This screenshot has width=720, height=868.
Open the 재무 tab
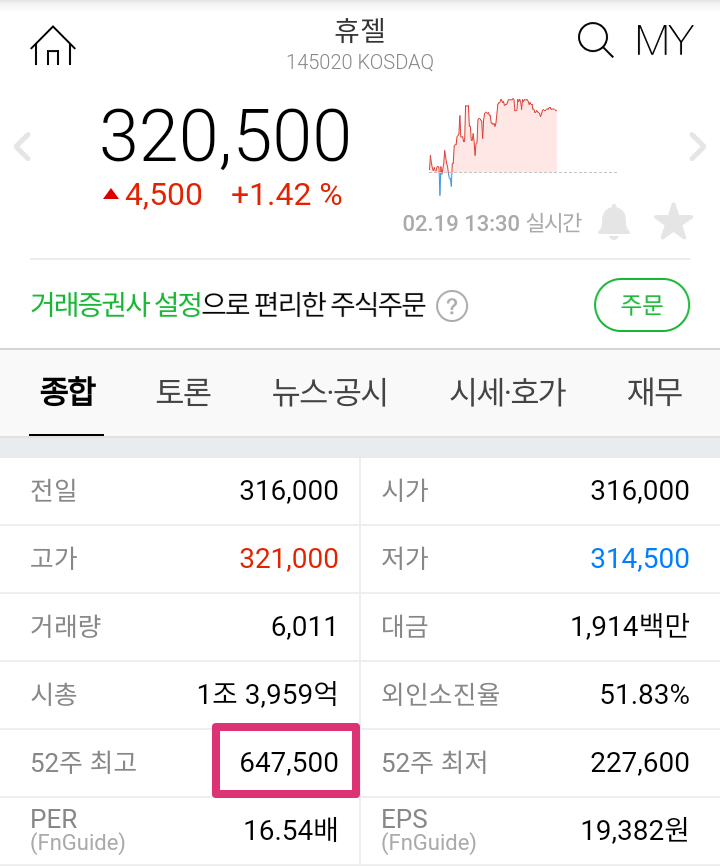(655, 392)
